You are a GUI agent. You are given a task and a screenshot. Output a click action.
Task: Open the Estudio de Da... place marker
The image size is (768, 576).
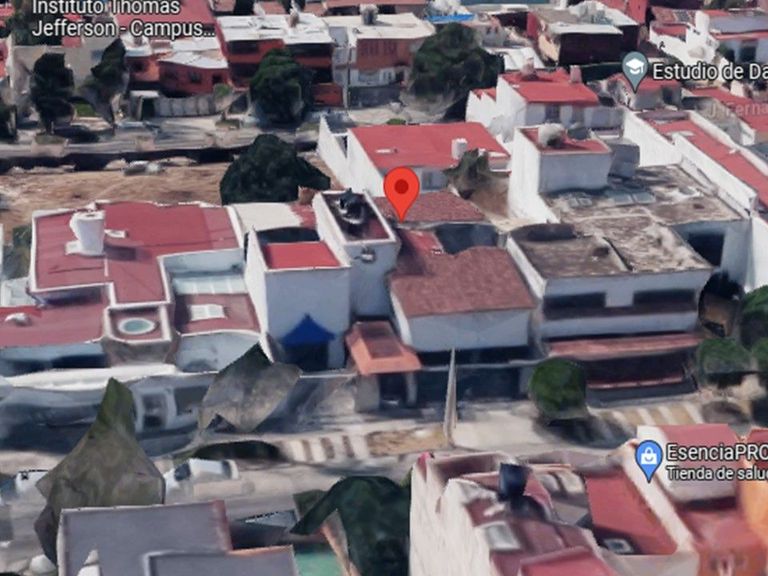634,71
